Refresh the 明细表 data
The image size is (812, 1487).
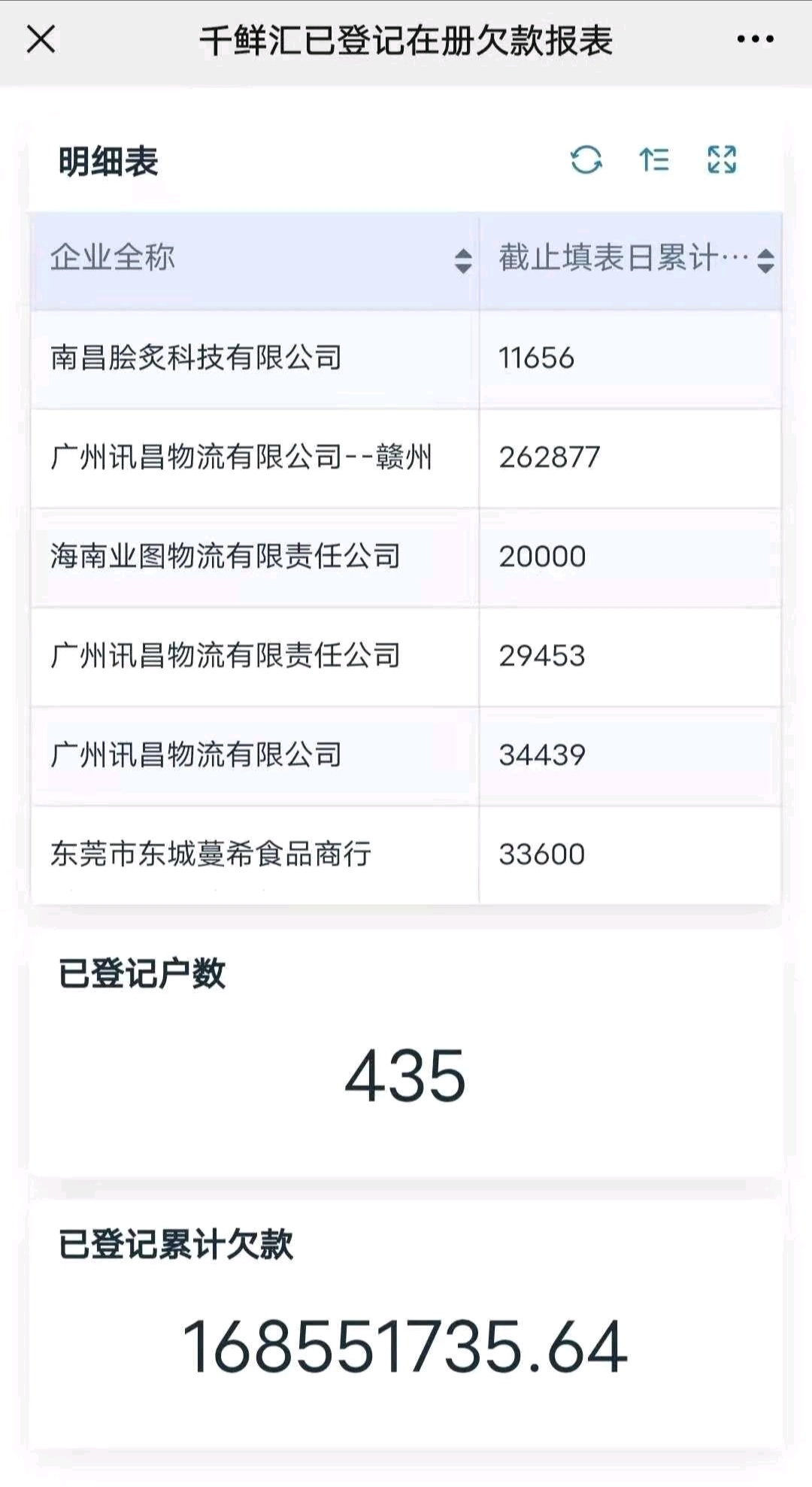pyautogui.click(x=586, y=159)
